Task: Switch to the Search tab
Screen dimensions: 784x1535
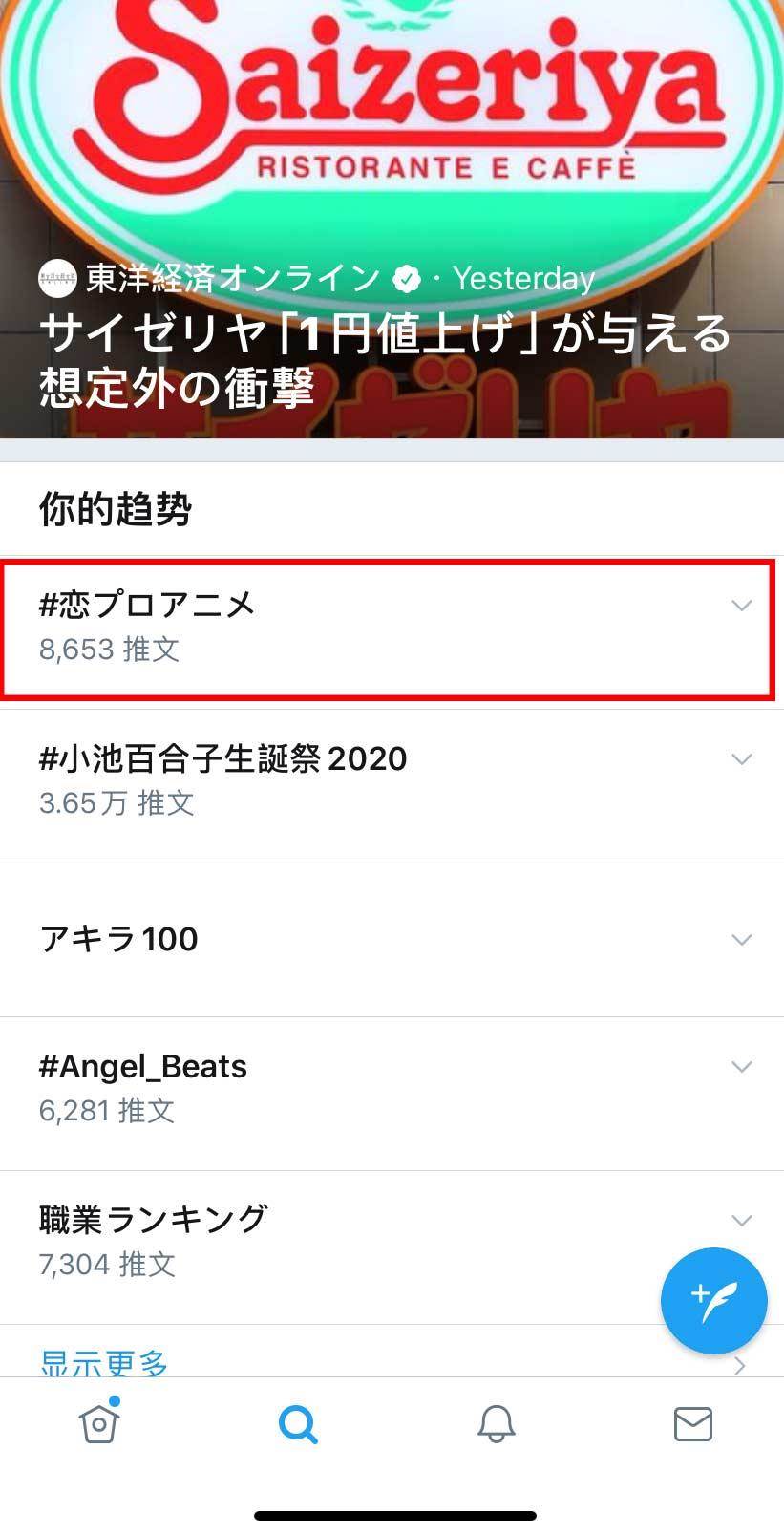Action: click(298, 1424)
